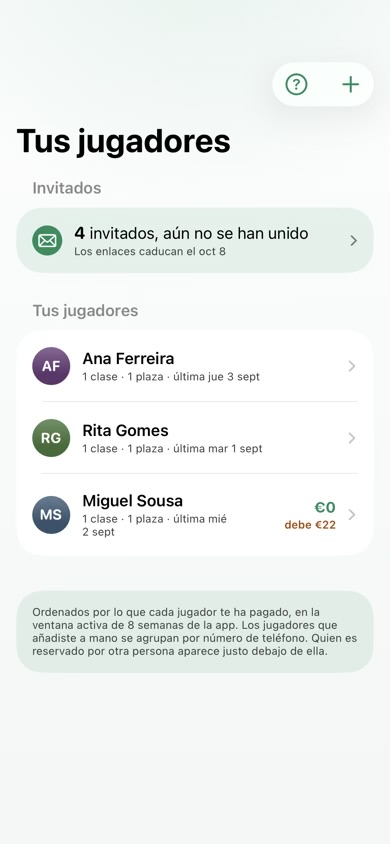View Rita Gomes's profile row
390x844 pixels.
pos(195,438)
